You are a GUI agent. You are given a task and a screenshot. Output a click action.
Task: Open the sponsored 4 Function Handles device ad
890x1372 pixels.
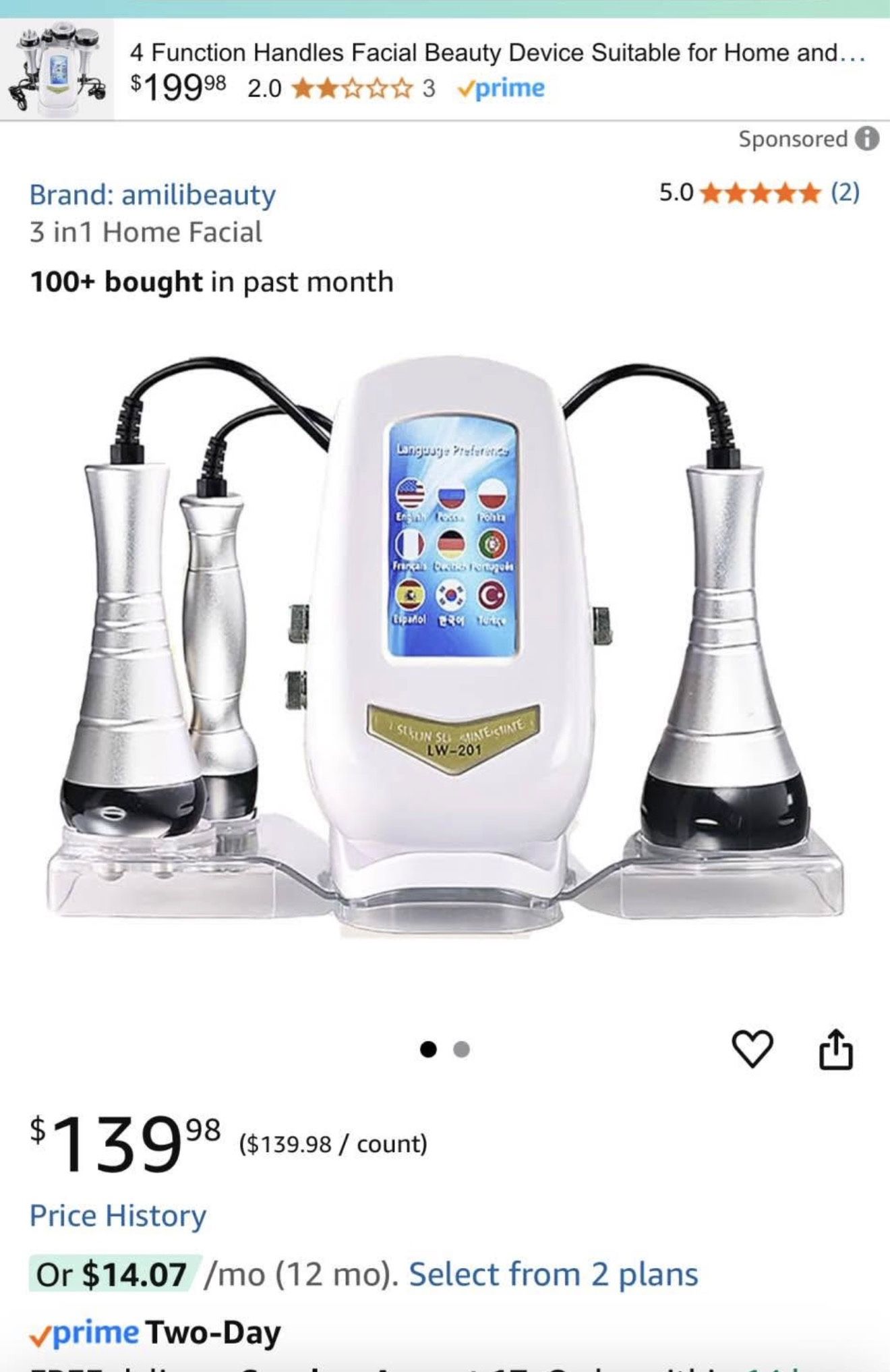pyautogui.click(x=496, y=53)
